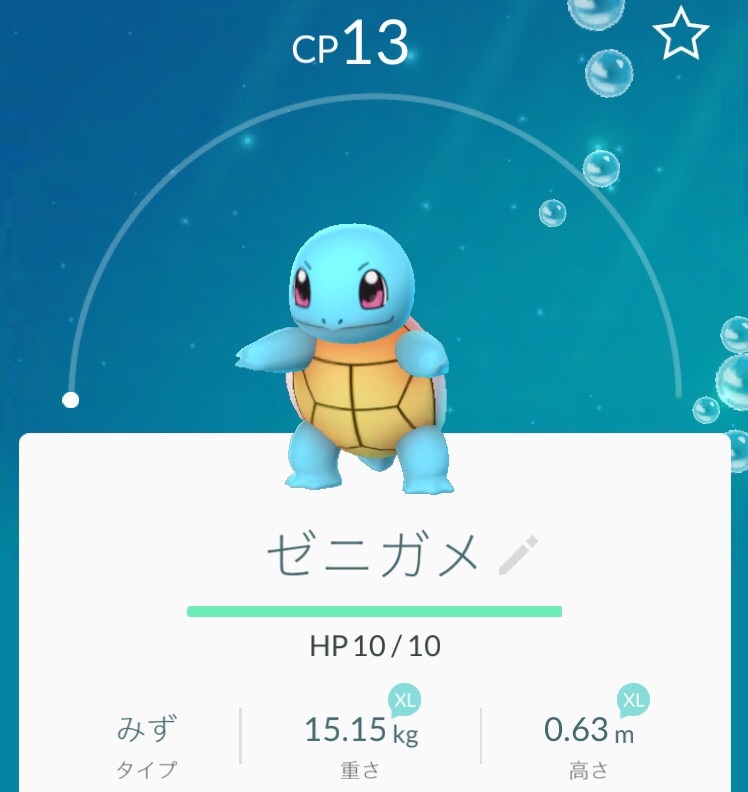Mark ゼニガメ as favorite with star
The height and width of the screenshot is (792, 748).
[681, 36]
